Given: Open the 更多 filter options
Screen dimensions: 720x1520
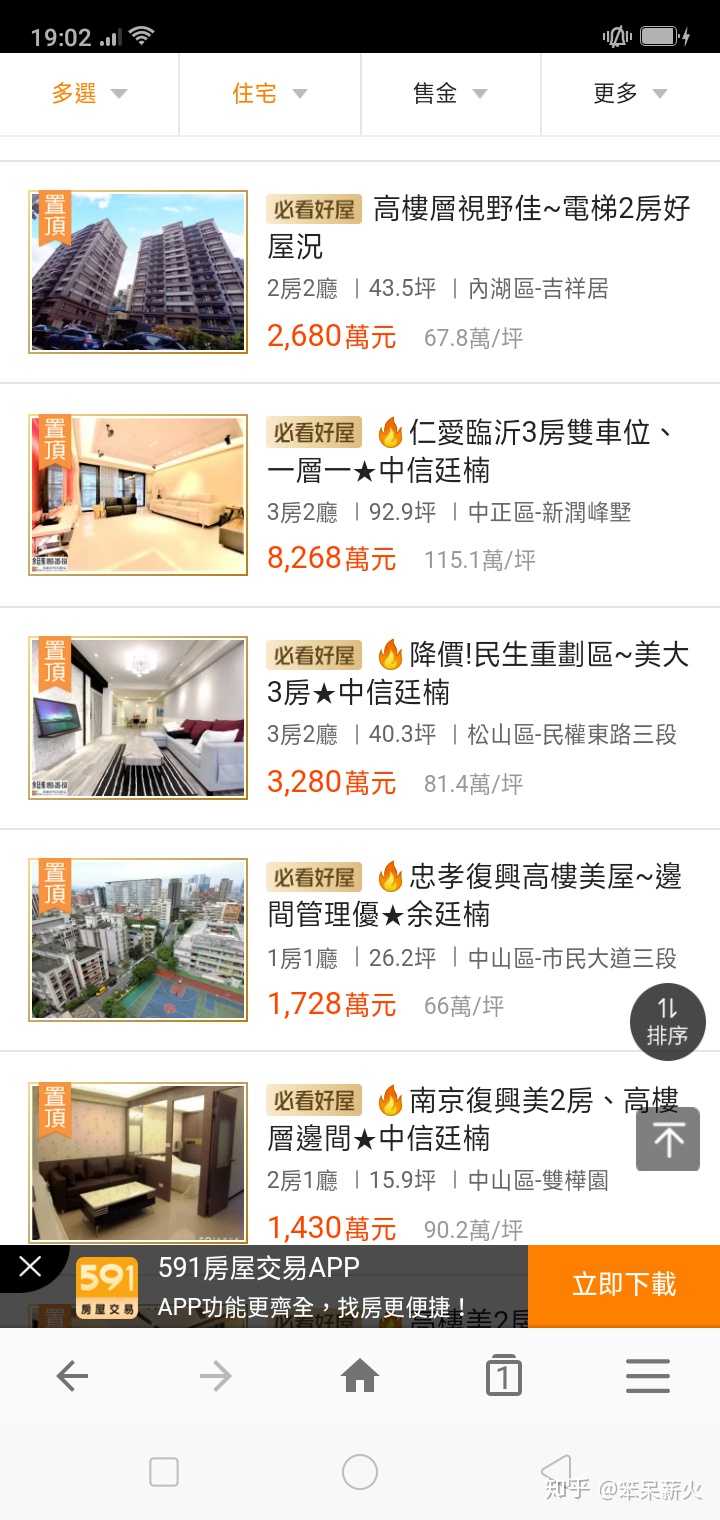Looking at the screenshot, I should (630, 93).
